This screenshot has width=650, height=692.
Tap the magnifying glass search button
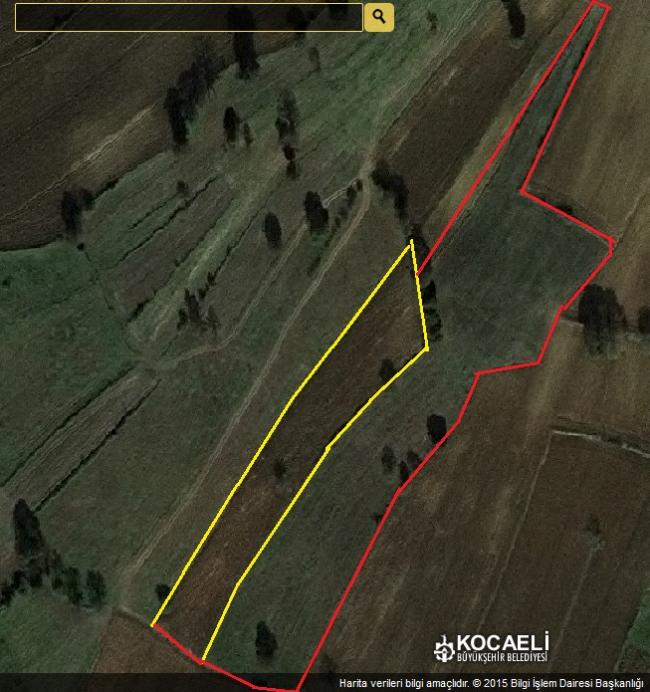(x=379, y=16)
